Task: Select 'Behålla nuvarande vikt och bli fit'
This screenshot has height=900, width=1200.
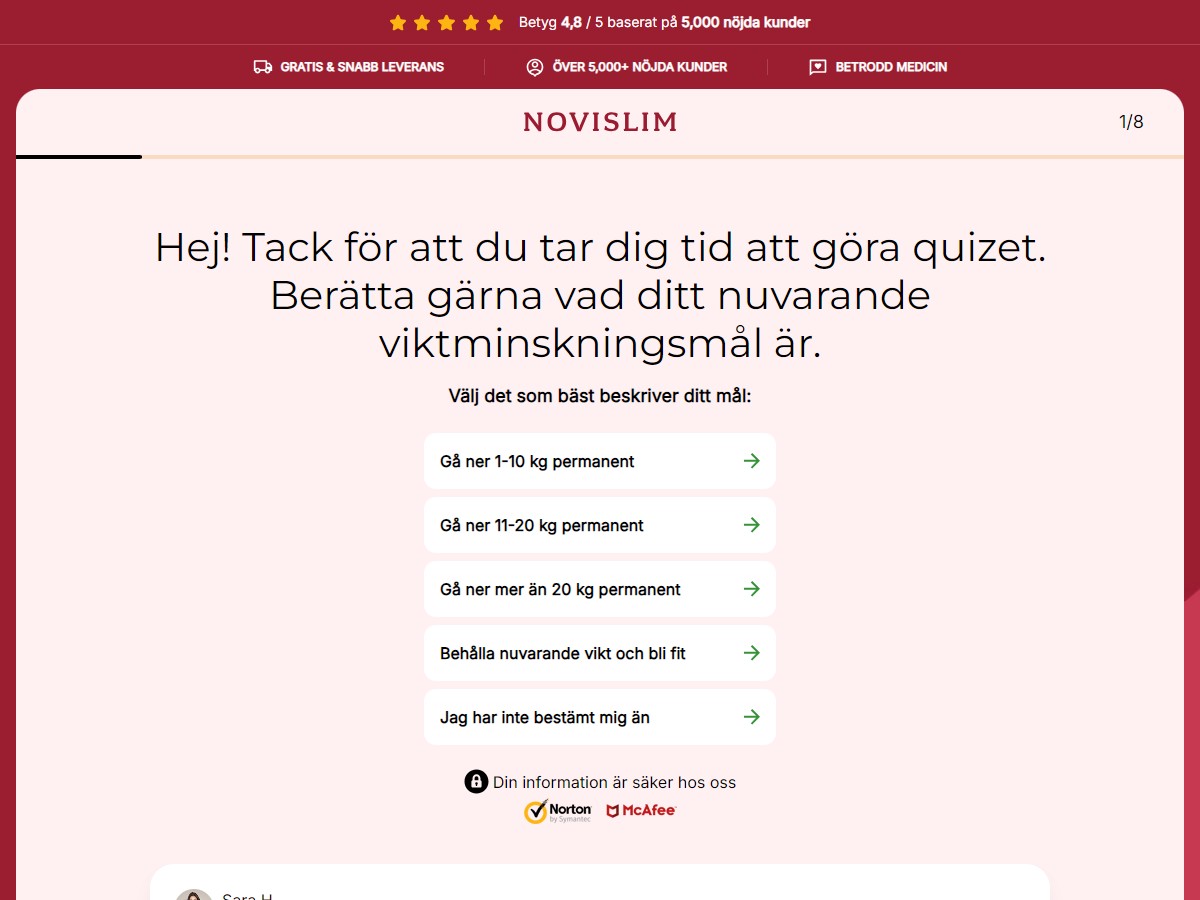Action: point(599,653)
